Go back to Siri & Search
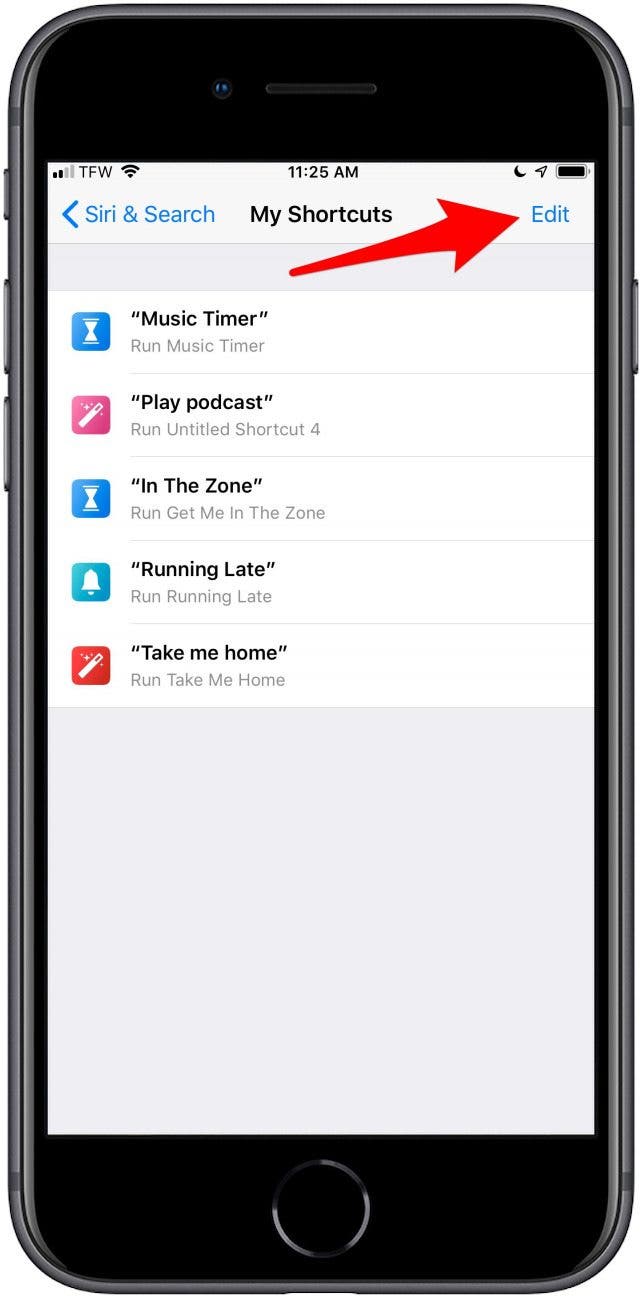This screenshot has width=642, height=1298. [138, 214]
